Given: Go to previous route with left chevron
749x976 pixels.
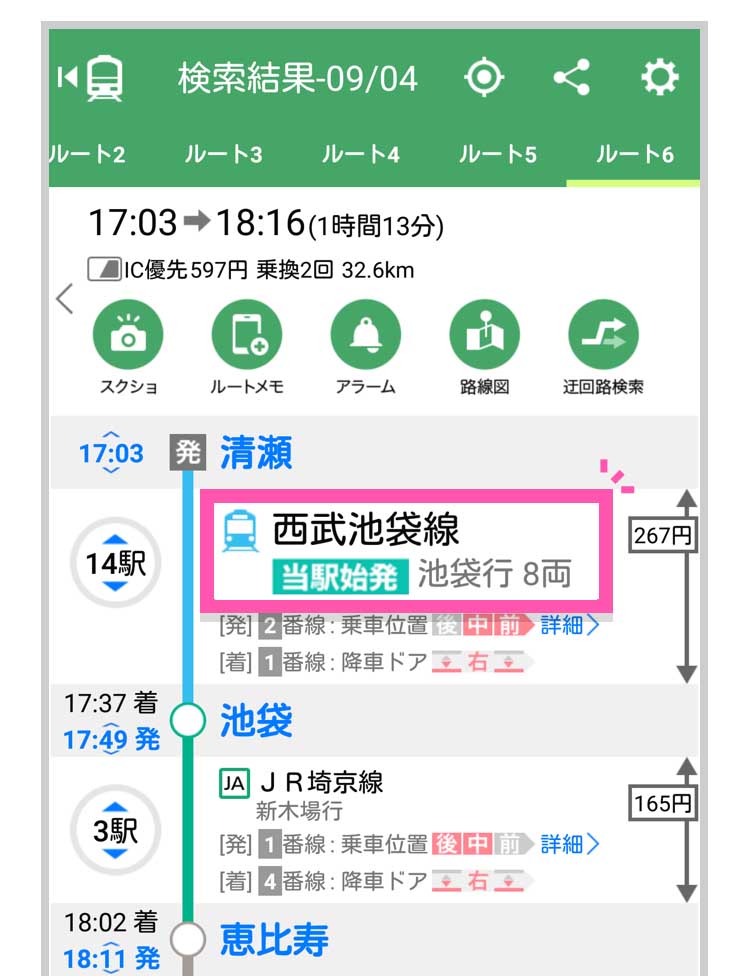Looking at the screenshot, I should coord(65,298).
